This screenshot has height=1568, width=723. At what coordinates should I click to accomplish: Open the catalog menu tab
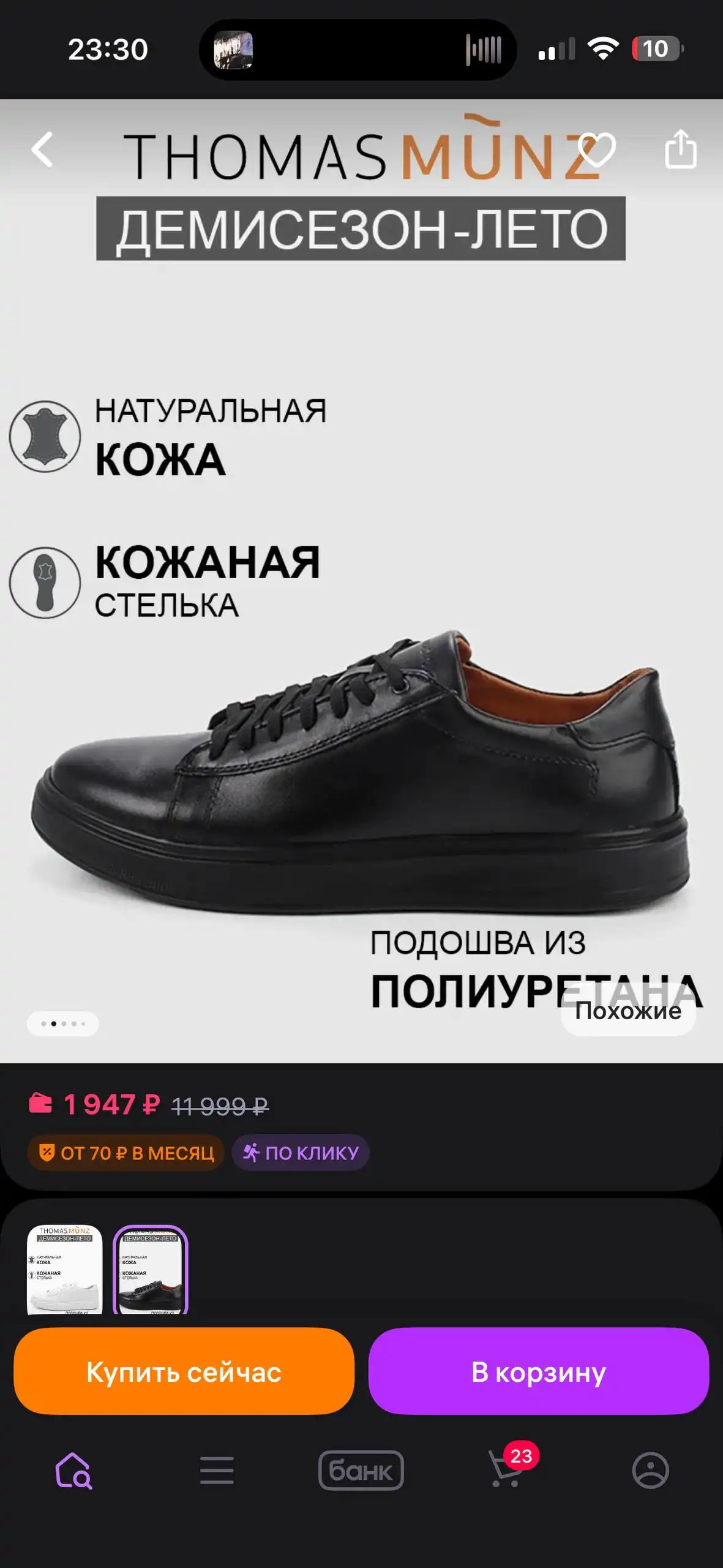pyautogui.click(x=217, y=1470)
